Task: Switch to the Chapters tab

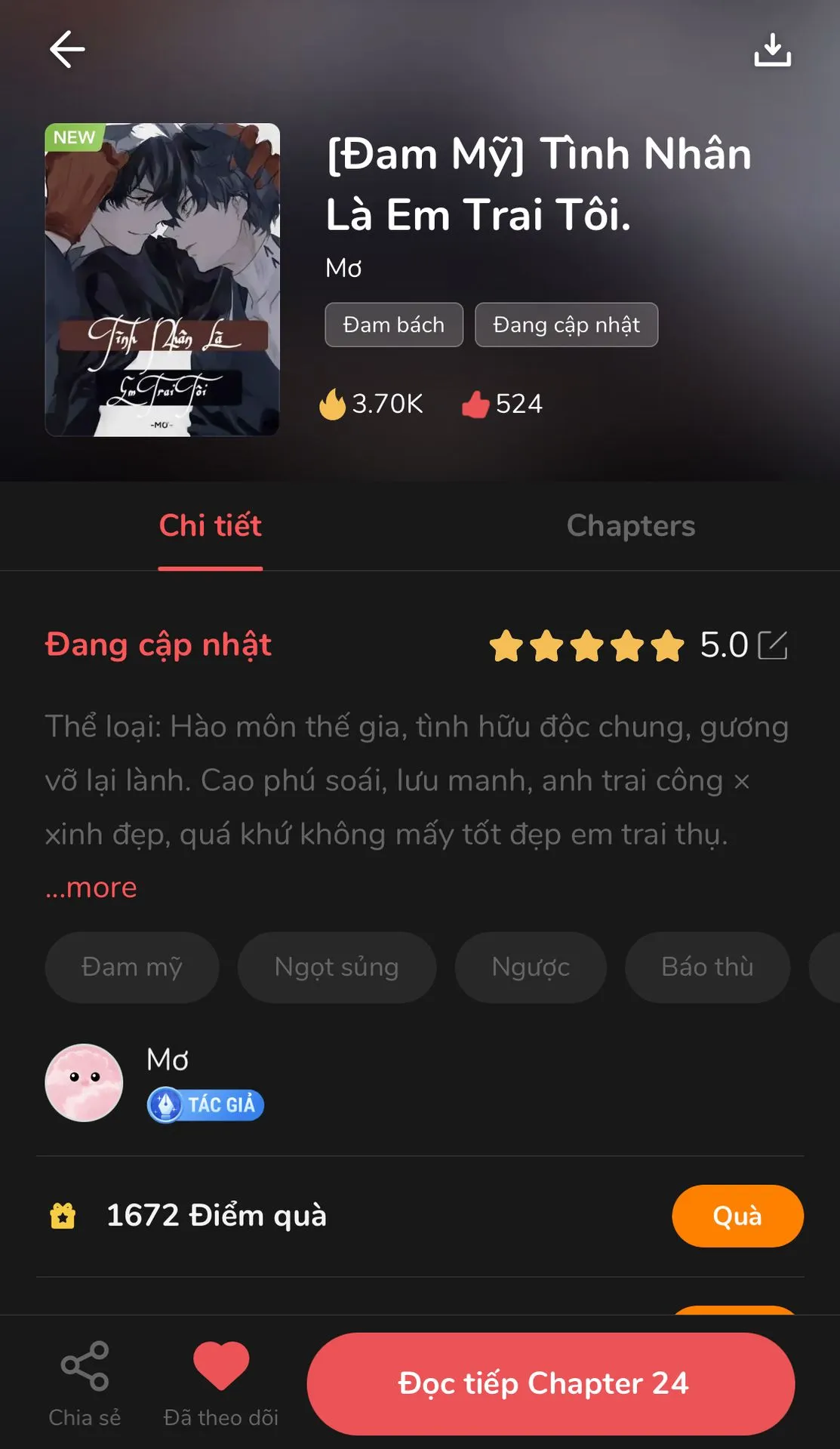Action: [630, 526]
